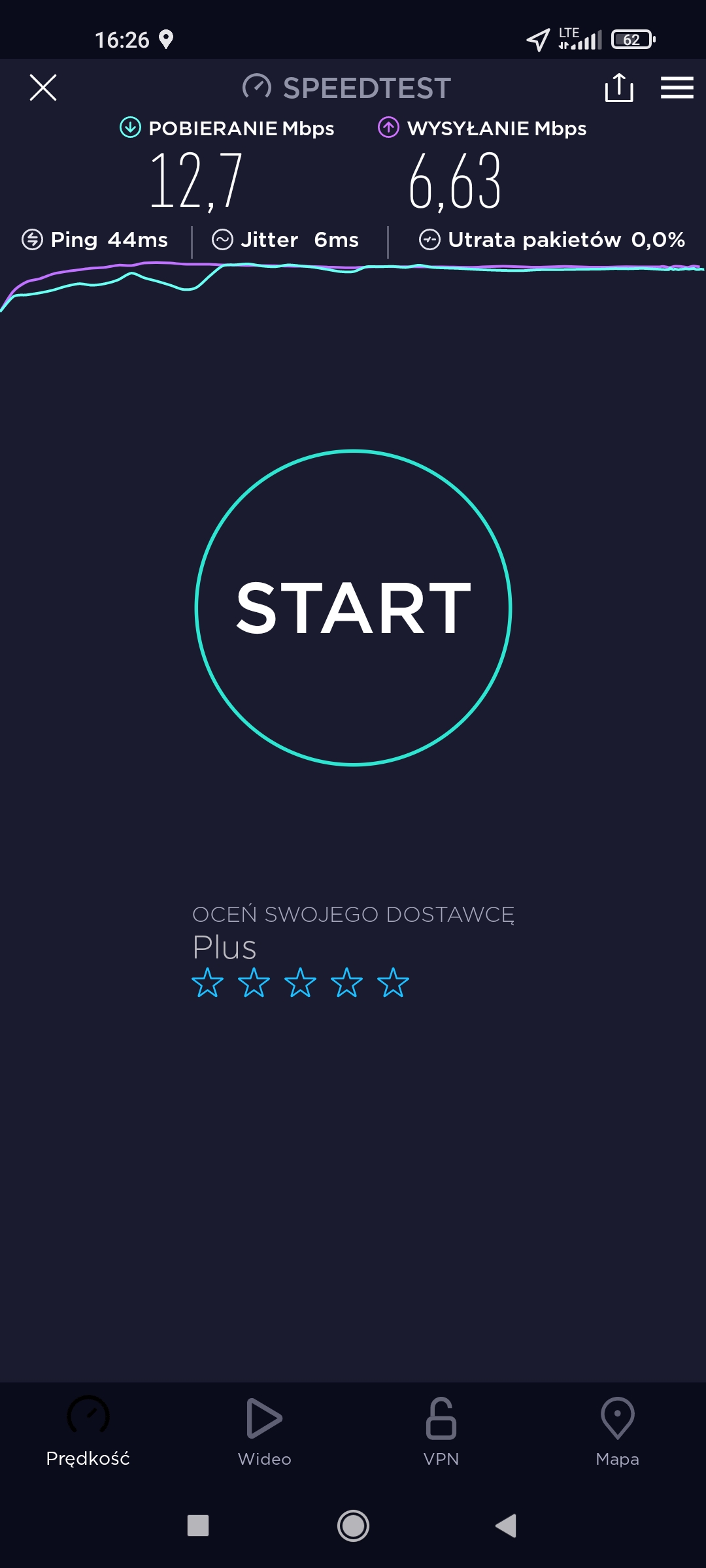The image size is (706, 1568).
Task: Open the VPN tab
Action: pyautogui.click(x=441, y=1431)
